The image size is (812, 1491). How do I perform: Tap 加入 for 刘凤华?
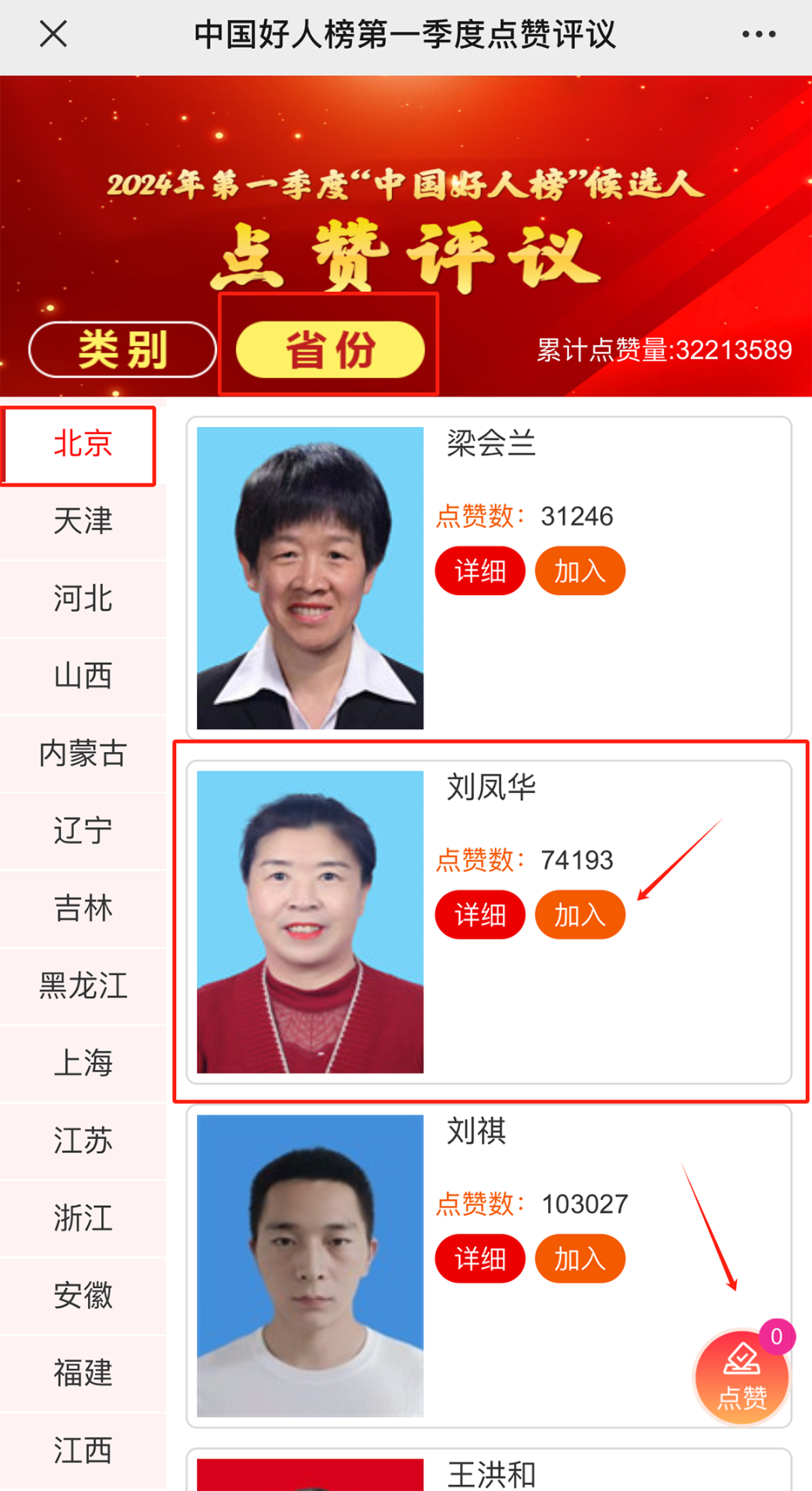(x=580, y=915)
